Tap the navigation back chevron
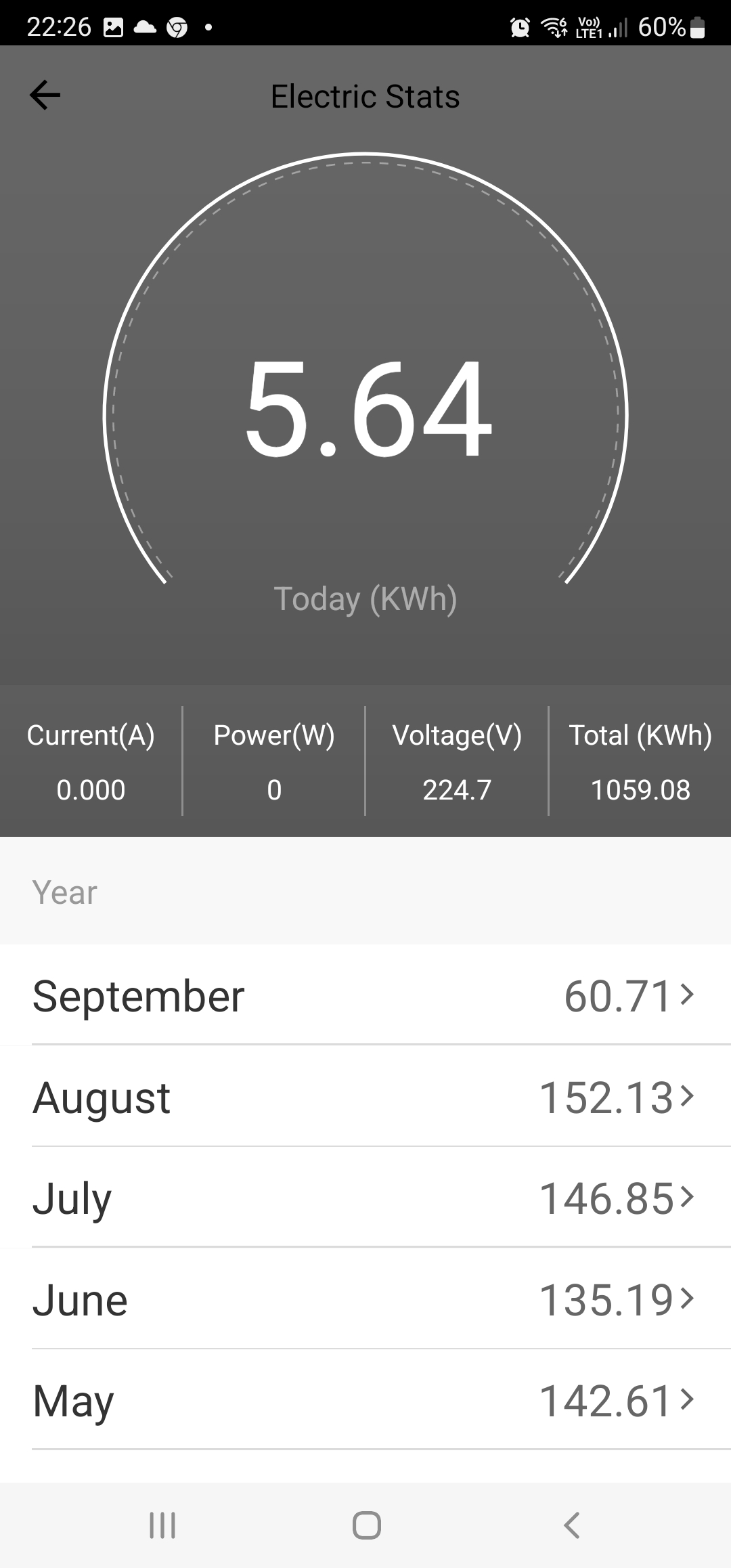Image resolution: width=731 pixels, height=1568 pixels. [571, 1527]
